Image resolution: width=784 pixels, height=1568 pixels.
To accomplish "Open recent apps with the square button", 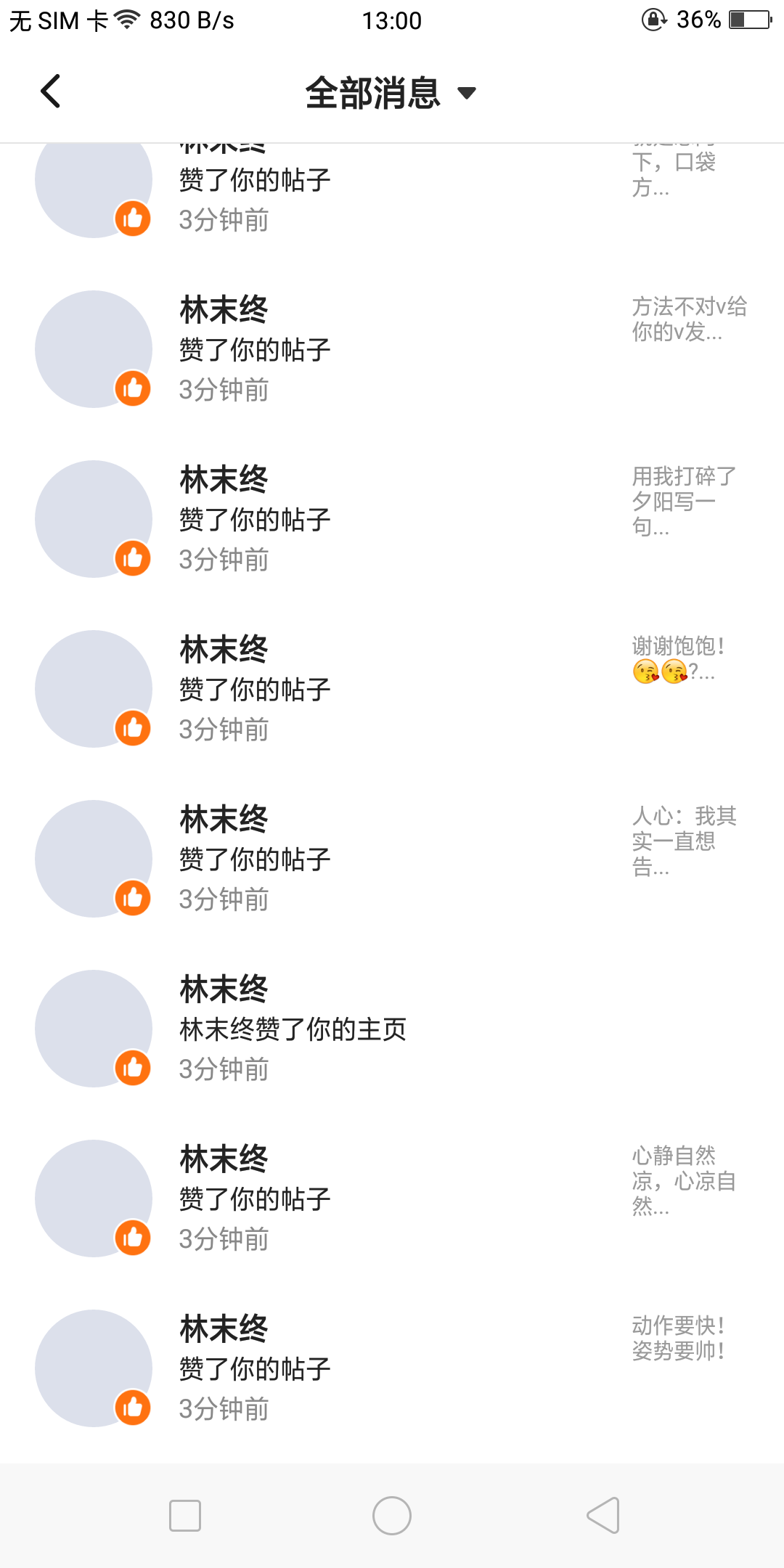I will click(185, 1516).
